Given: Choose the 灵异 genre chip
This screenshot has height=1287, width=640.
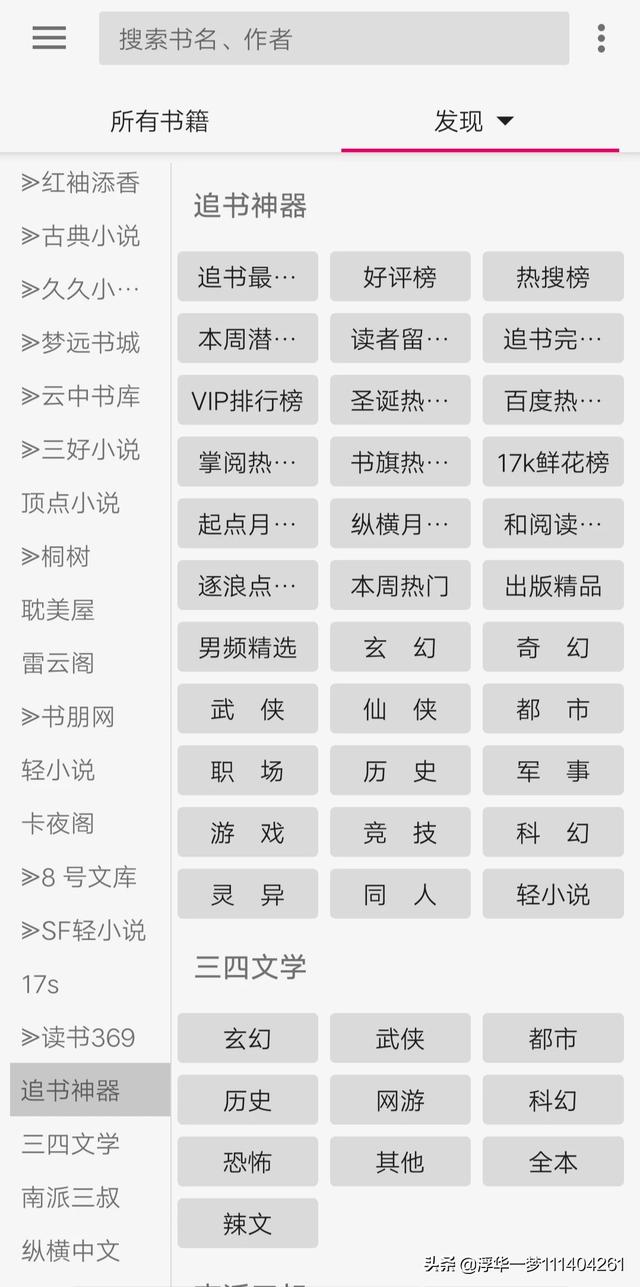Looking at the screenshot, I should pyautogui.click(x=247, y=894).
